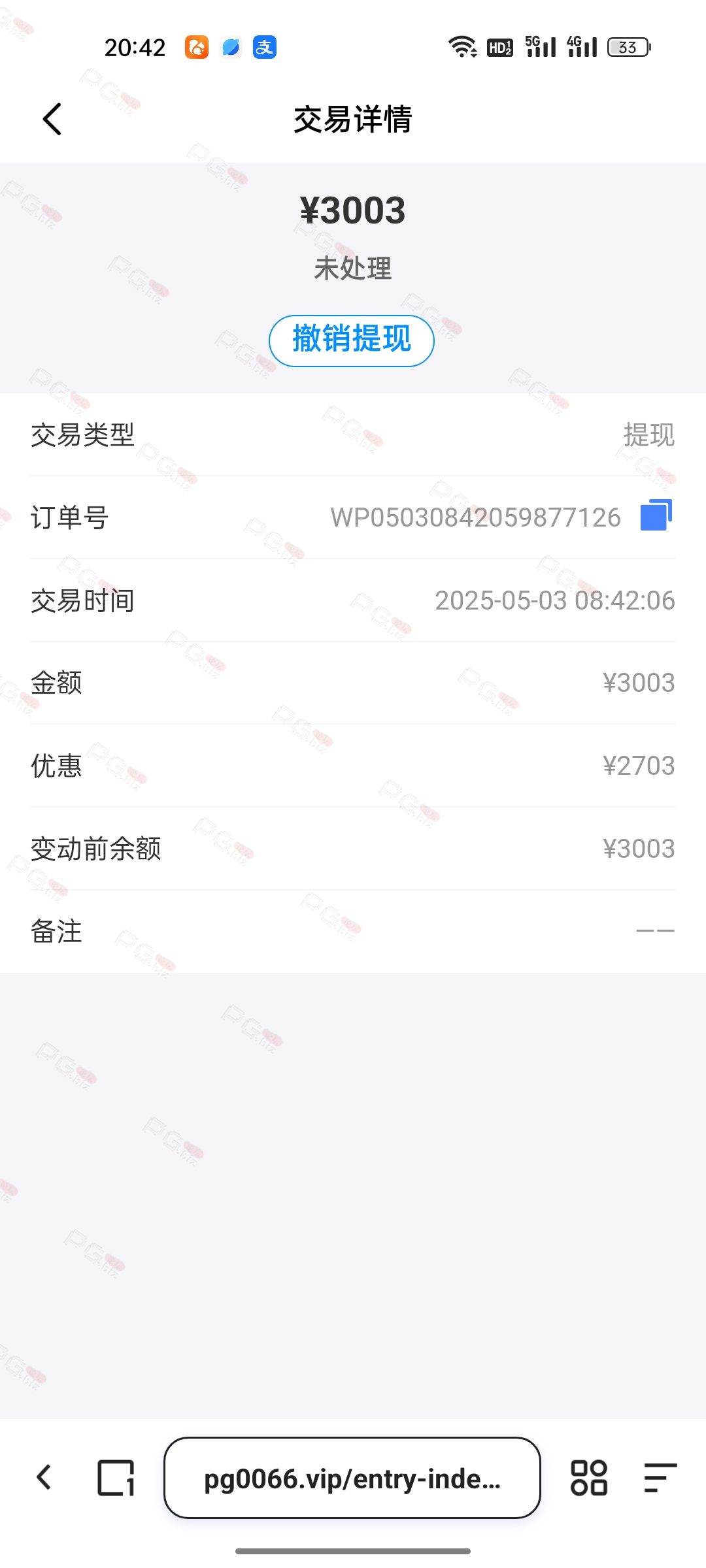Go back from the 交易详情 page

pos(52,119)
